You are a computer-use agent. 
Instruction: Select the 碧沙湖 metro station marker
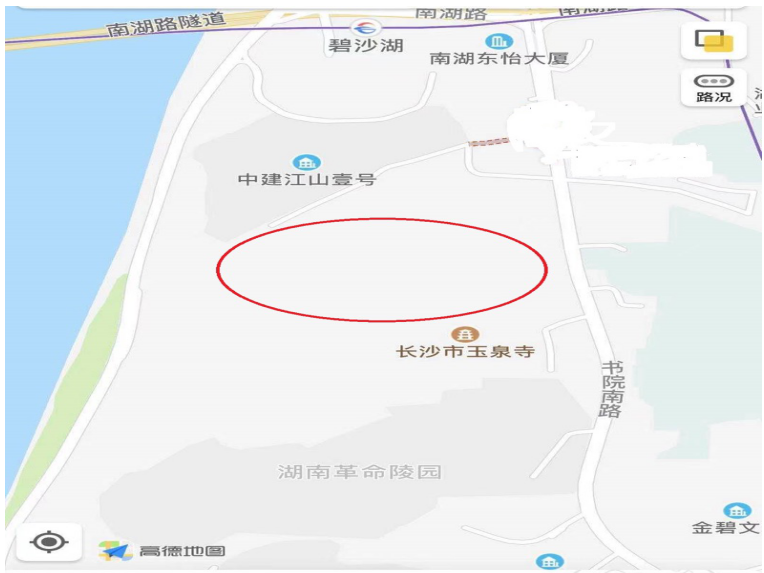(x=365, y=28)
